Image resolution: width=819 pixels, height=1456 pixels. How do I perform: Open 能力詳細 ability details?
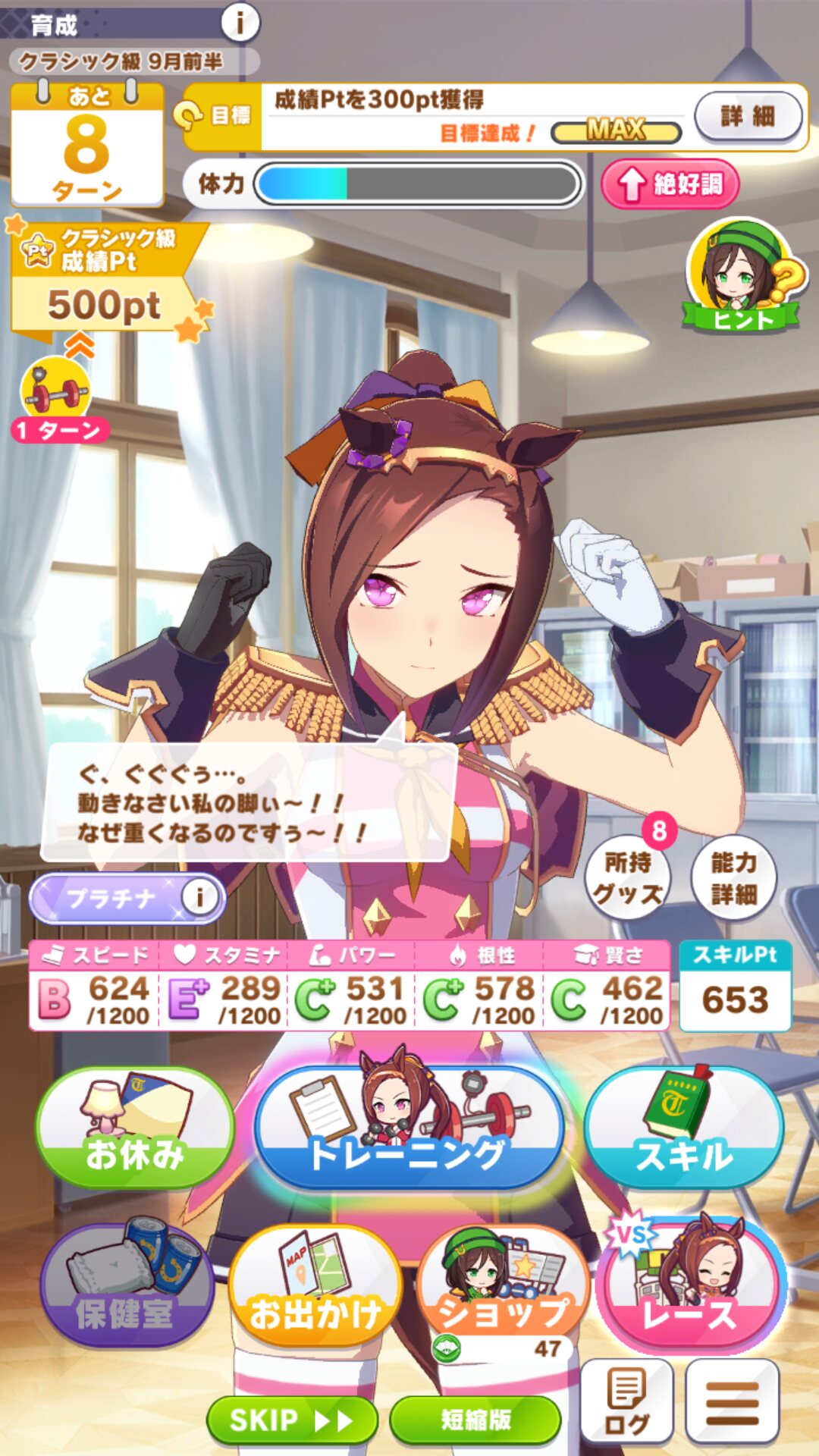click(733, 877)
